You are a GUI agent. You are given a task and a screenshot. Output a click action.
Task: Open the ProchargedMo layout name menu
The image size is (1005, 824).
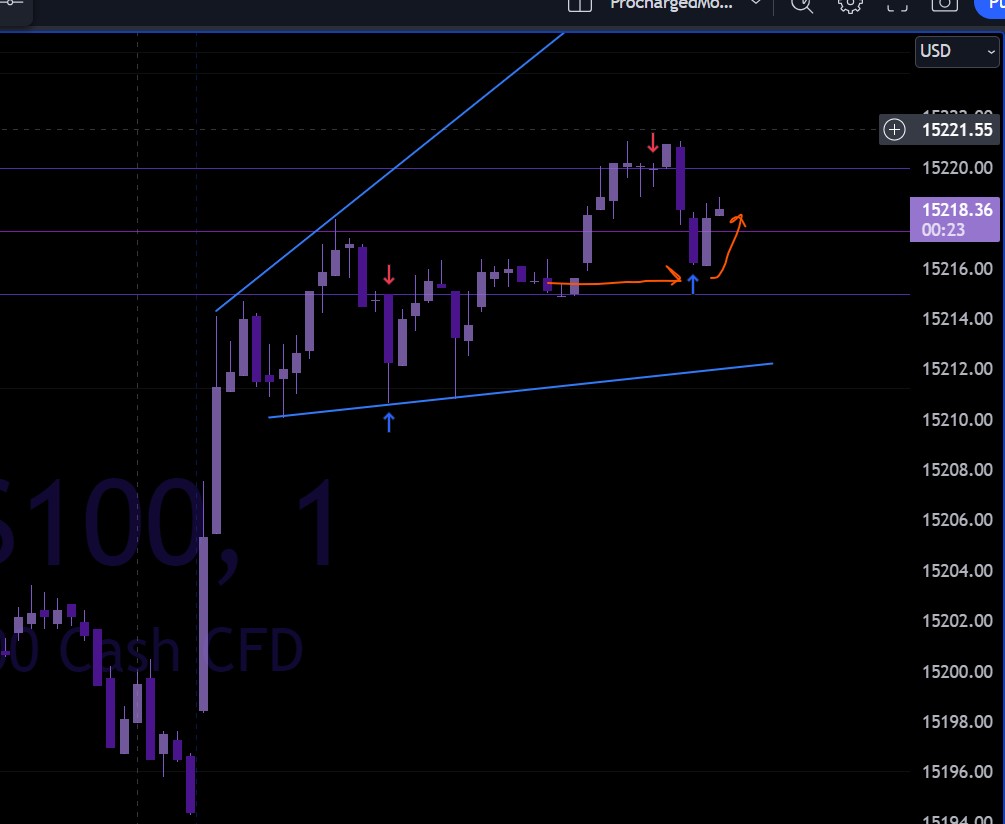point(671,5)
